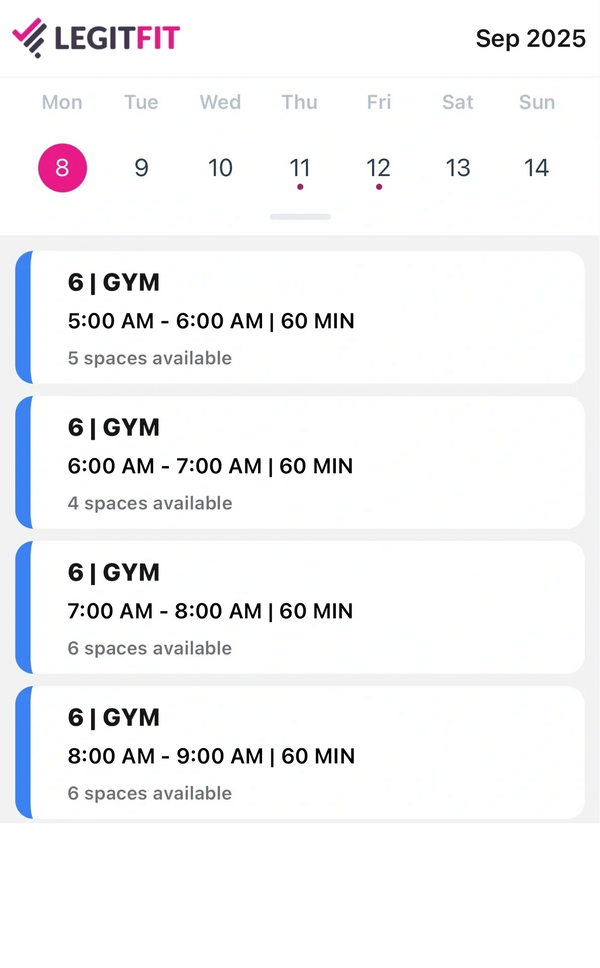
Task: Switch to Wednesday the 10th
Action: [x=220, y=168]
